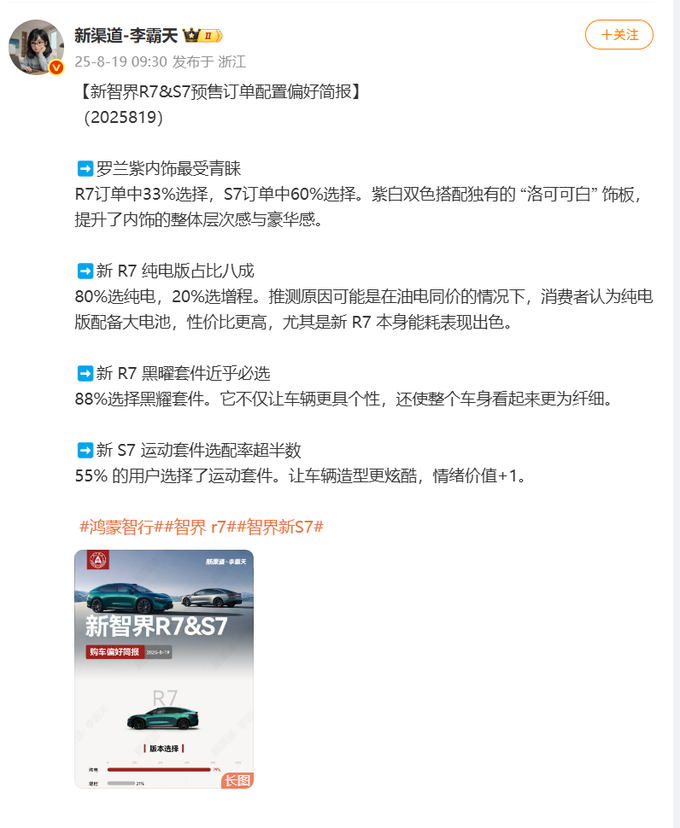Open the #智界新S7# hashtag

285,526
